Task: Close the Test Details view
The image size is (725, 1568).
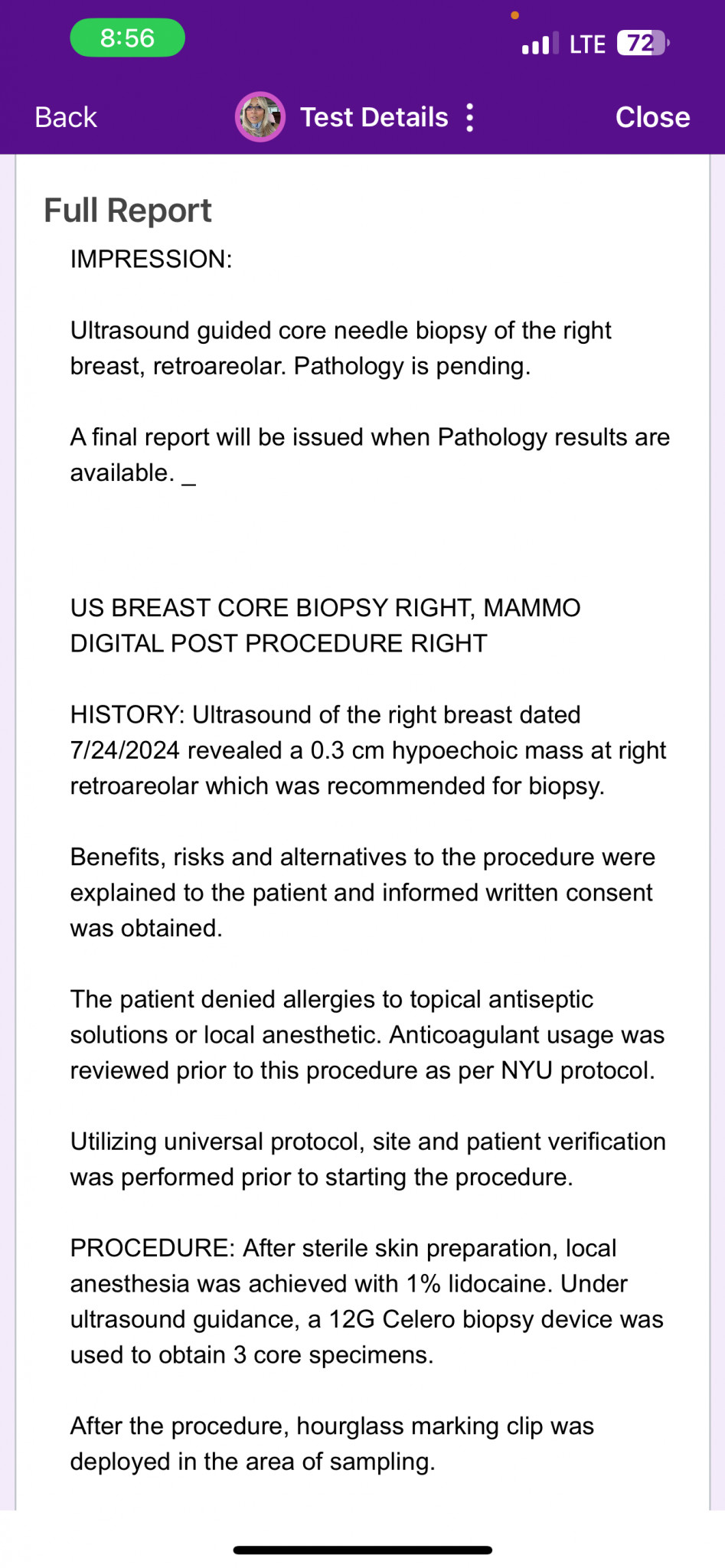Action: point(652,117)
